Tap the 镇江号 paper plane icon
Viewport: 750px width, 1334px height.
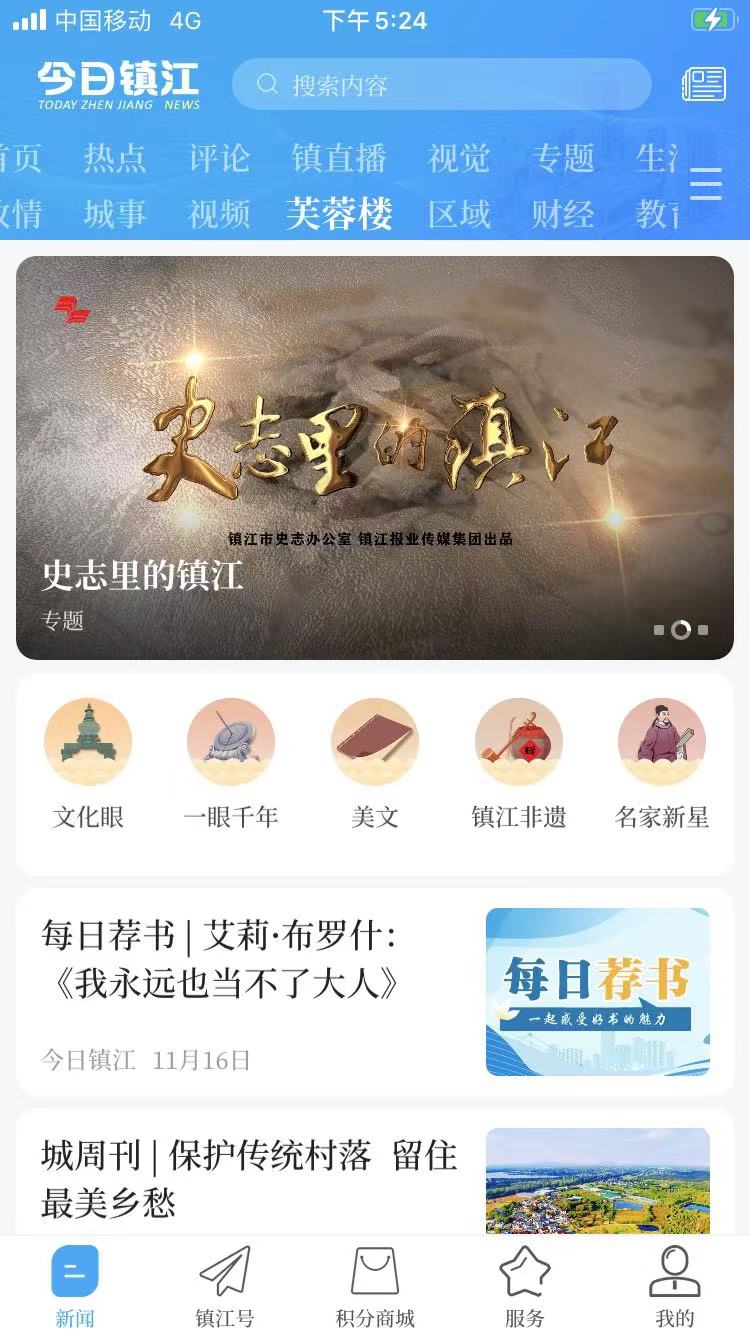(225, 1271)
